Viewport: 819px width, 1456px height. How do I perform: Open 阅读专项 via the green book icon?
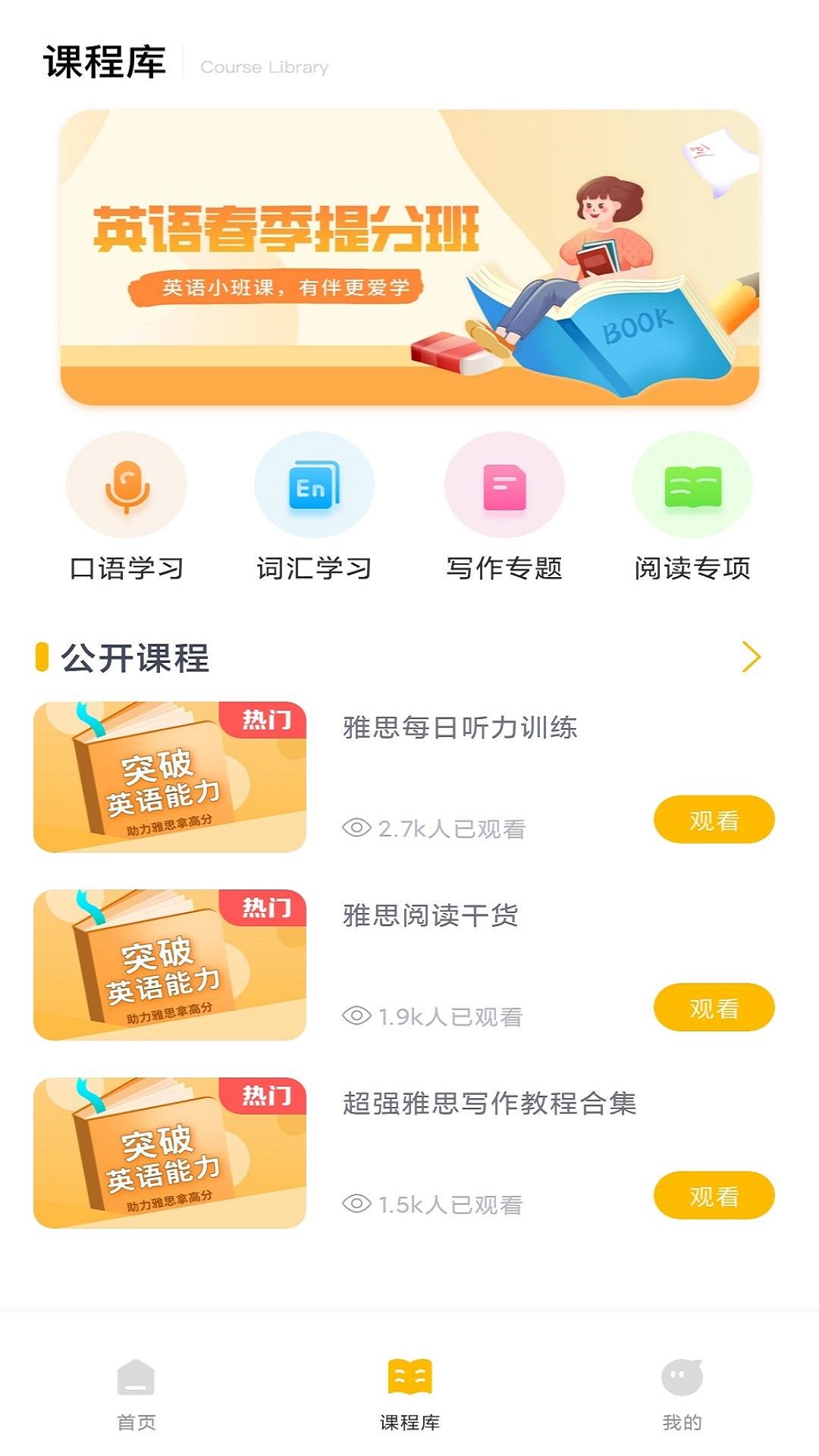(x=692, y=485)
